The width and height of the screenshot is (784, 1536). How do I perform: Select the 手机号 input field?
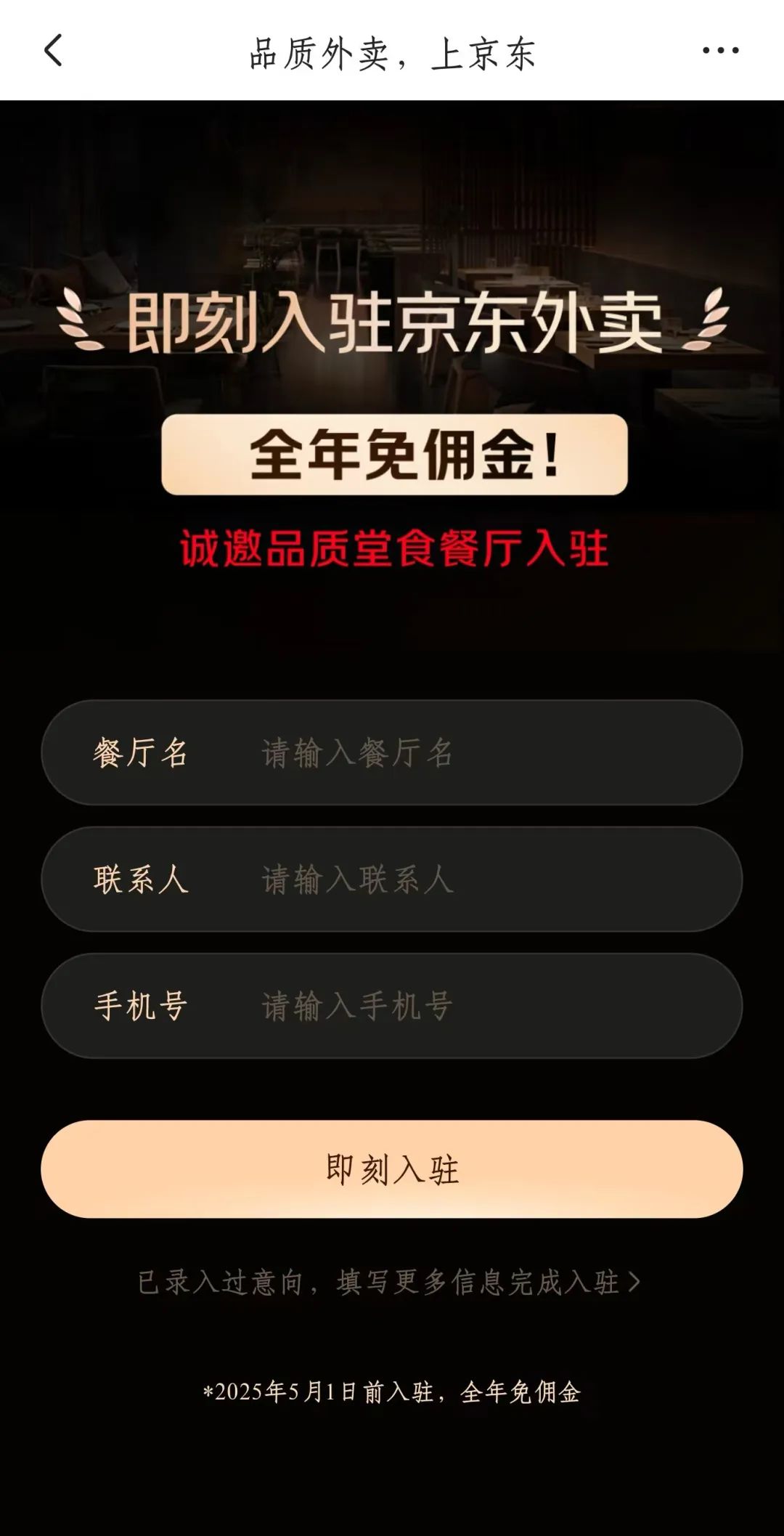coord(392,1005)
